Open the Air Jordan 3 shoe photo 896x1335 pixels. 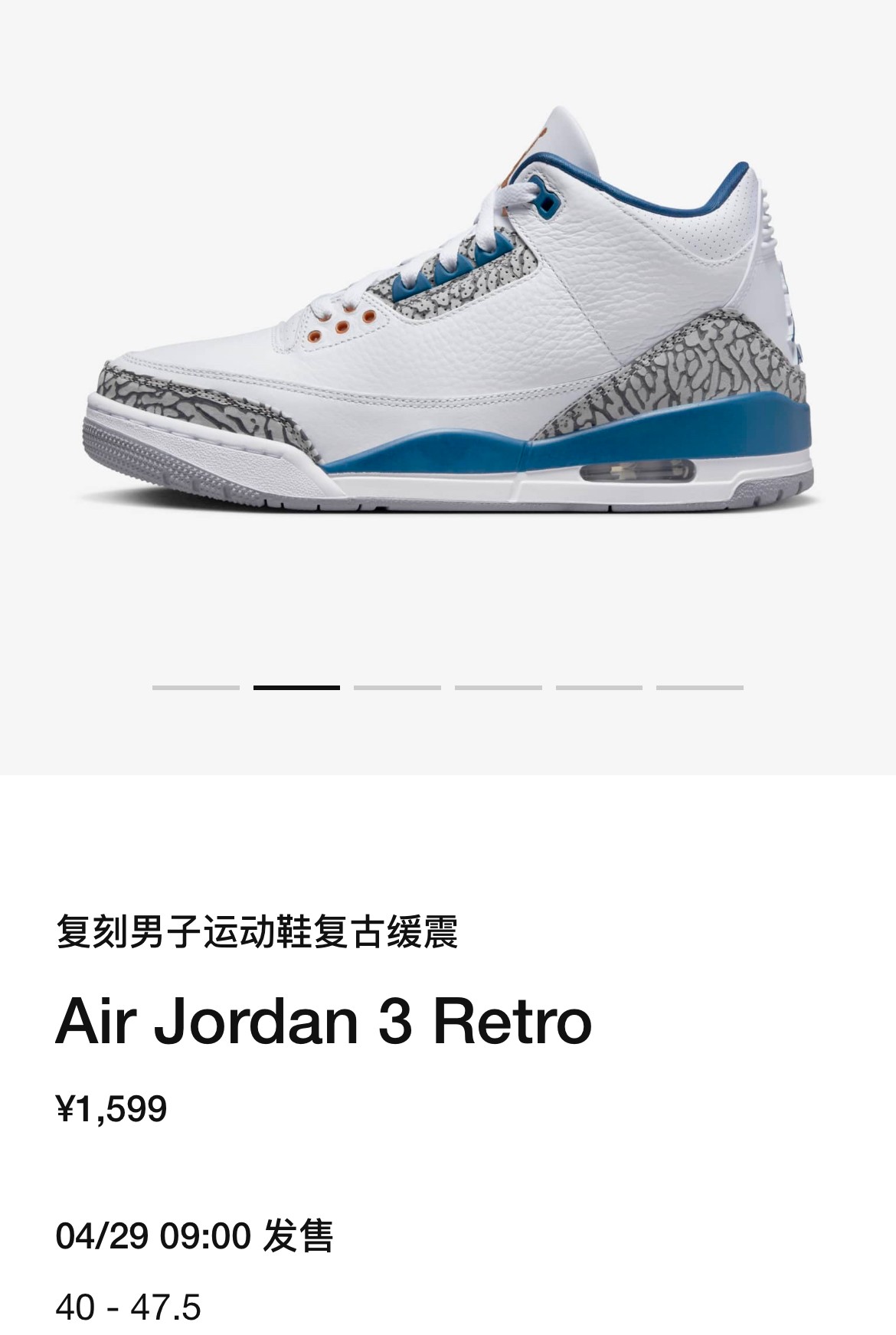click(452, 322)
